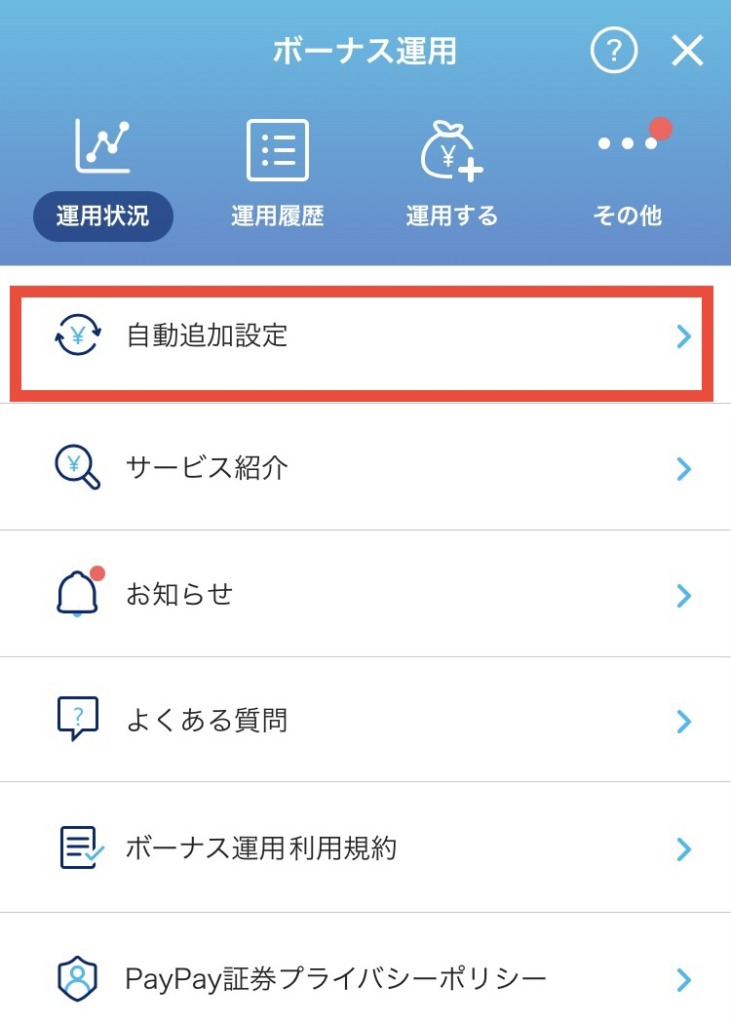Image resolution: width=731 pixels, height=1024 pixels.
Task: View the サービス紹介 page
Action: coord(365,468)
